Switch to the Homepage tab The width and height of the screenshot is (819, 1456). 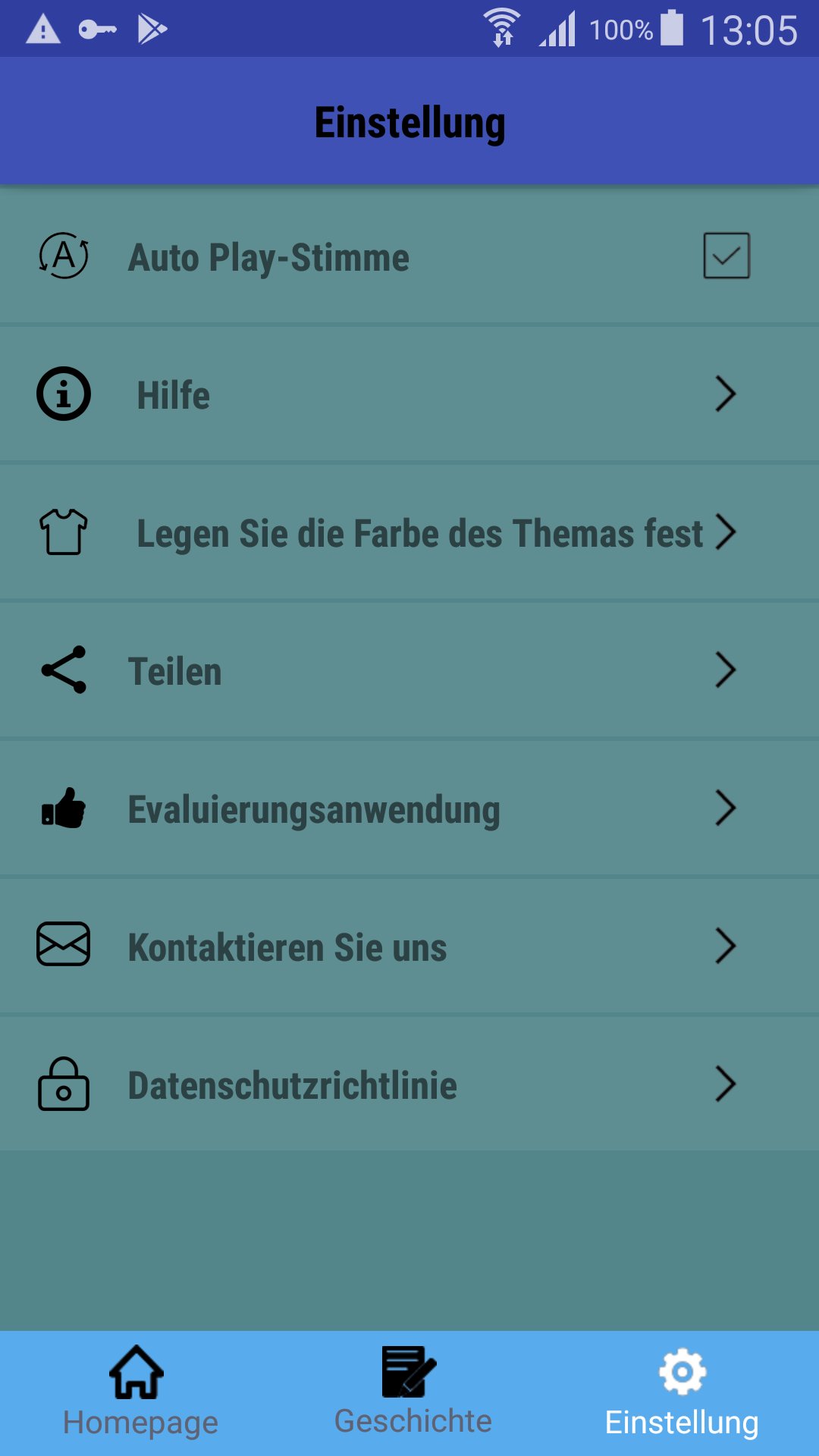click(x=140, y=1392)
